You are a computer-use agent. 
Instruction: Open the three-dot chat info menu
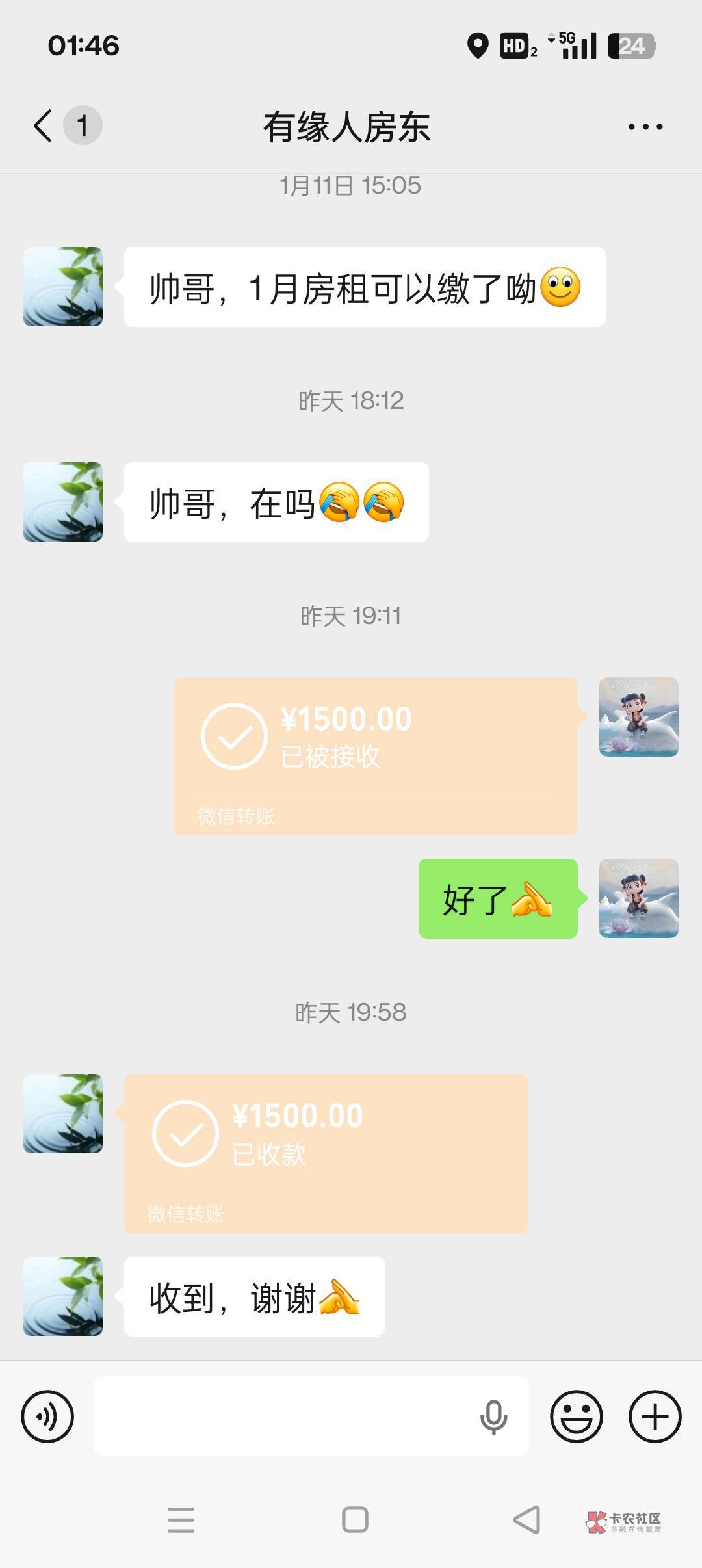tap(645, 127)
